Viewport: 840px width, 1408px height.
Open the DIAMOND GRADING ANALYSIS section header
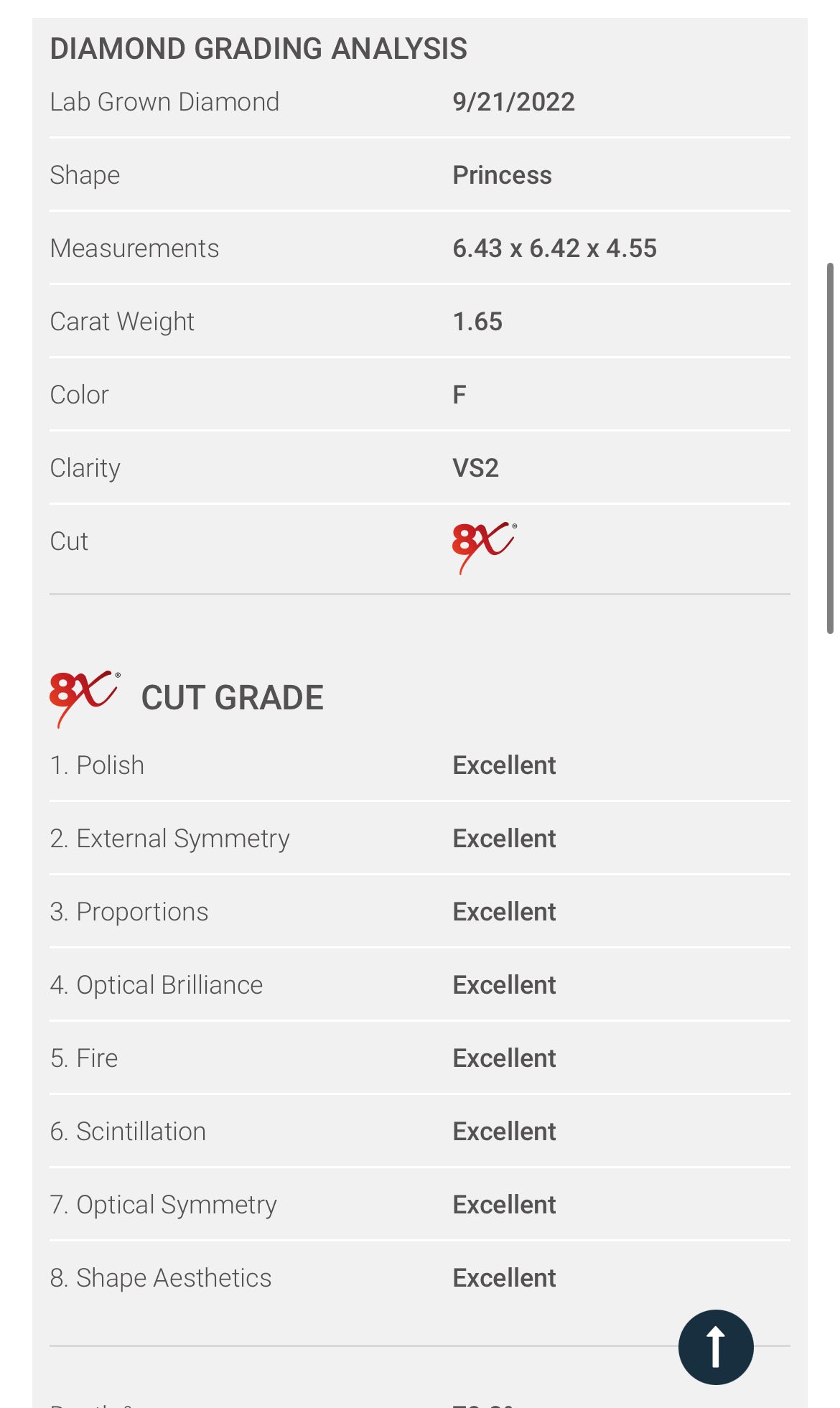259,48
